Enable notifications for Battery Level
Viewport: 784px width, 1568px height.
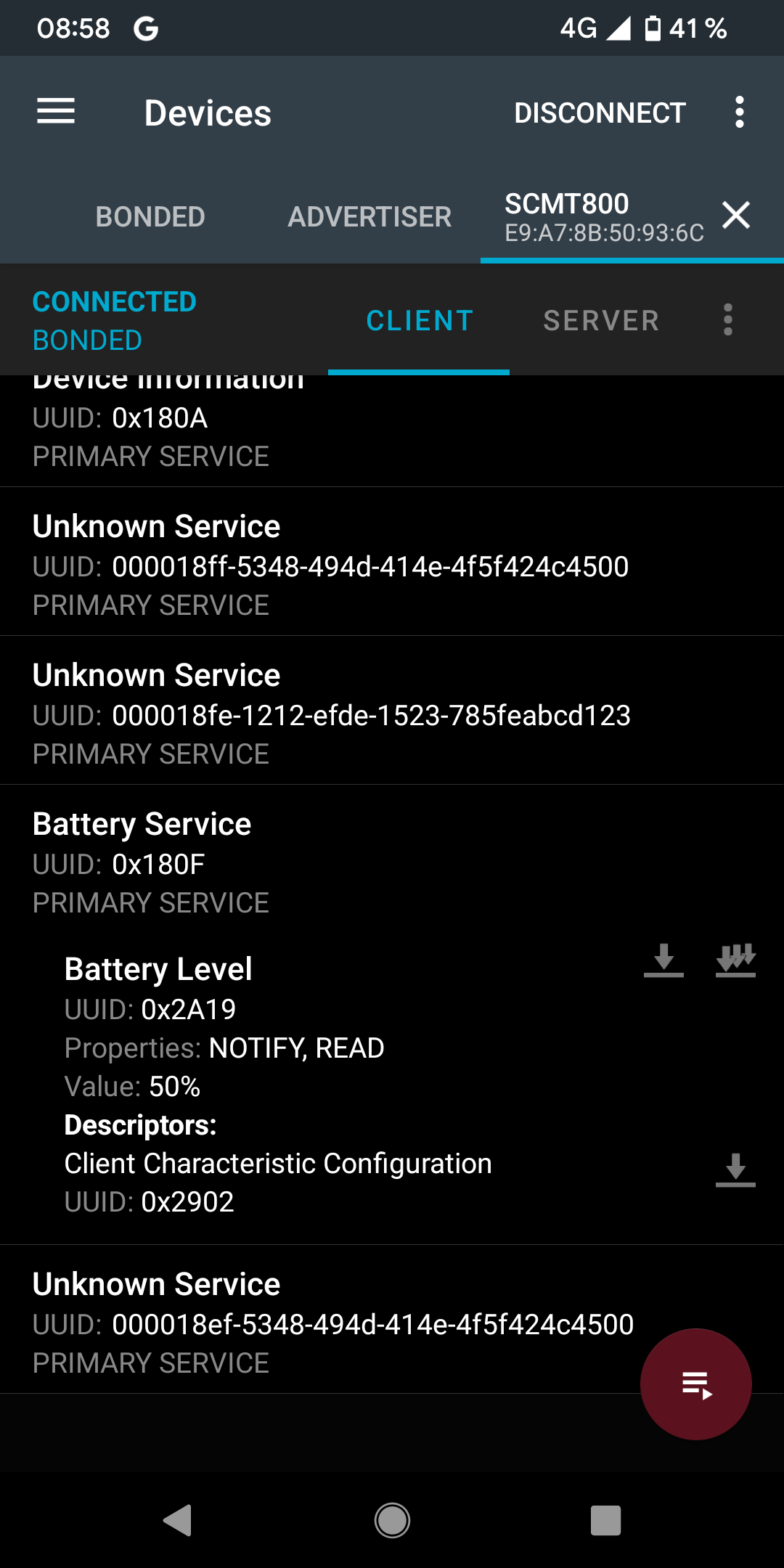tap(735, 961)
